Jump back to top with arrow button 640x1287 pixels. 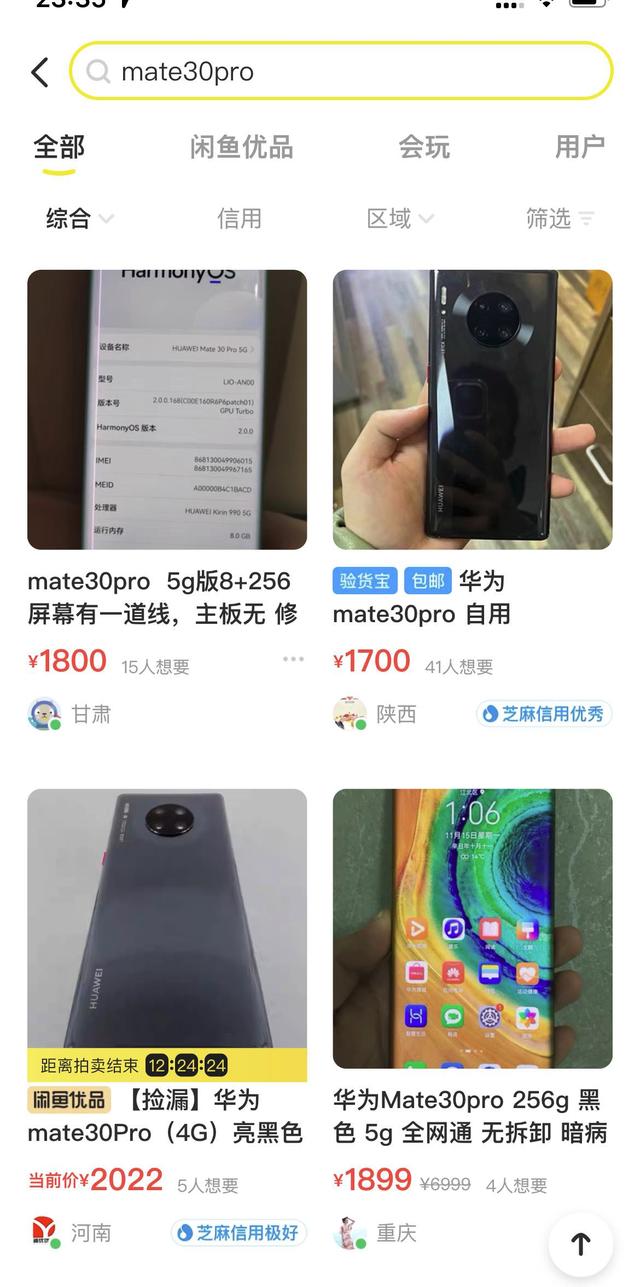(x=581, y=1243)
